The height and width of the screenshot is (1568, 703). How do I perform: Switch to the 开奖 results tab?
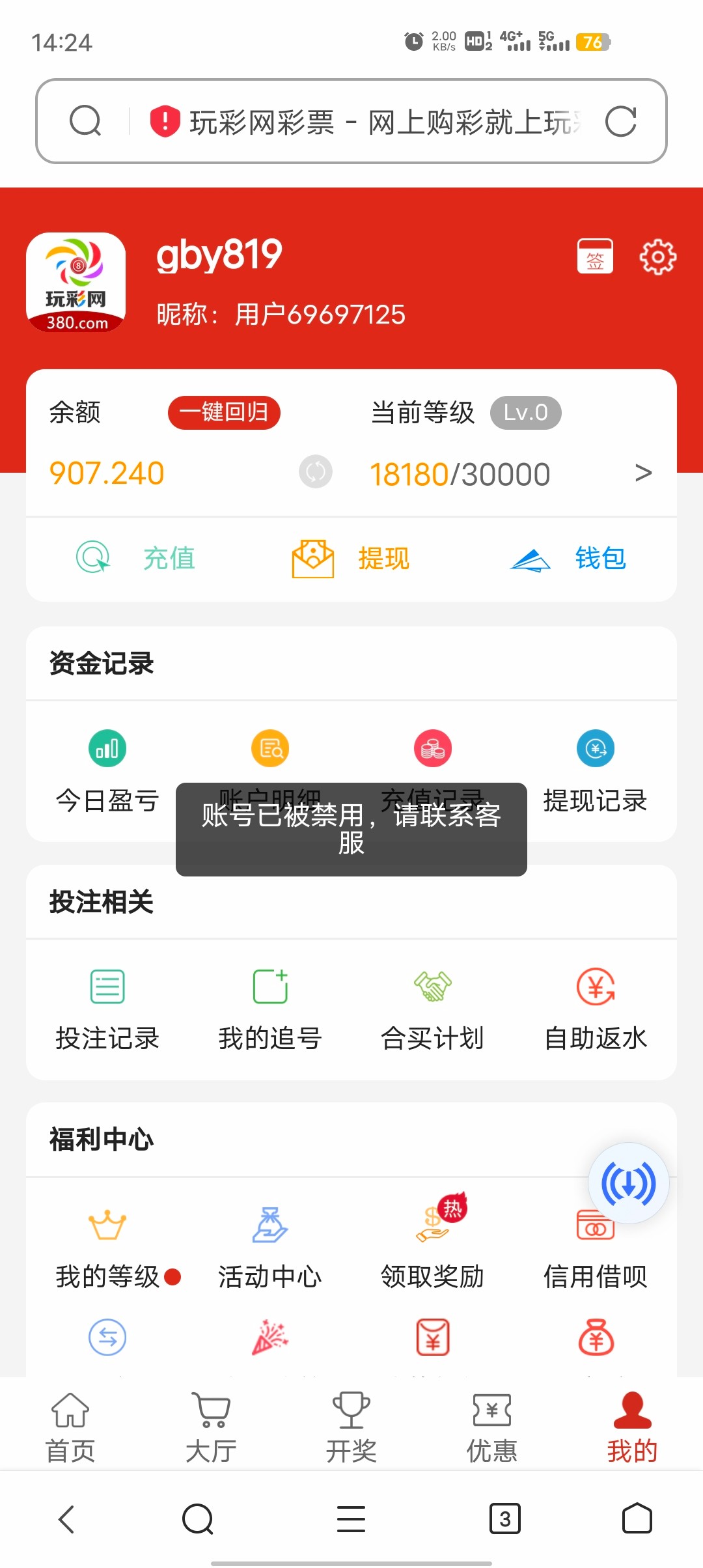click(x=351, y=1426)
